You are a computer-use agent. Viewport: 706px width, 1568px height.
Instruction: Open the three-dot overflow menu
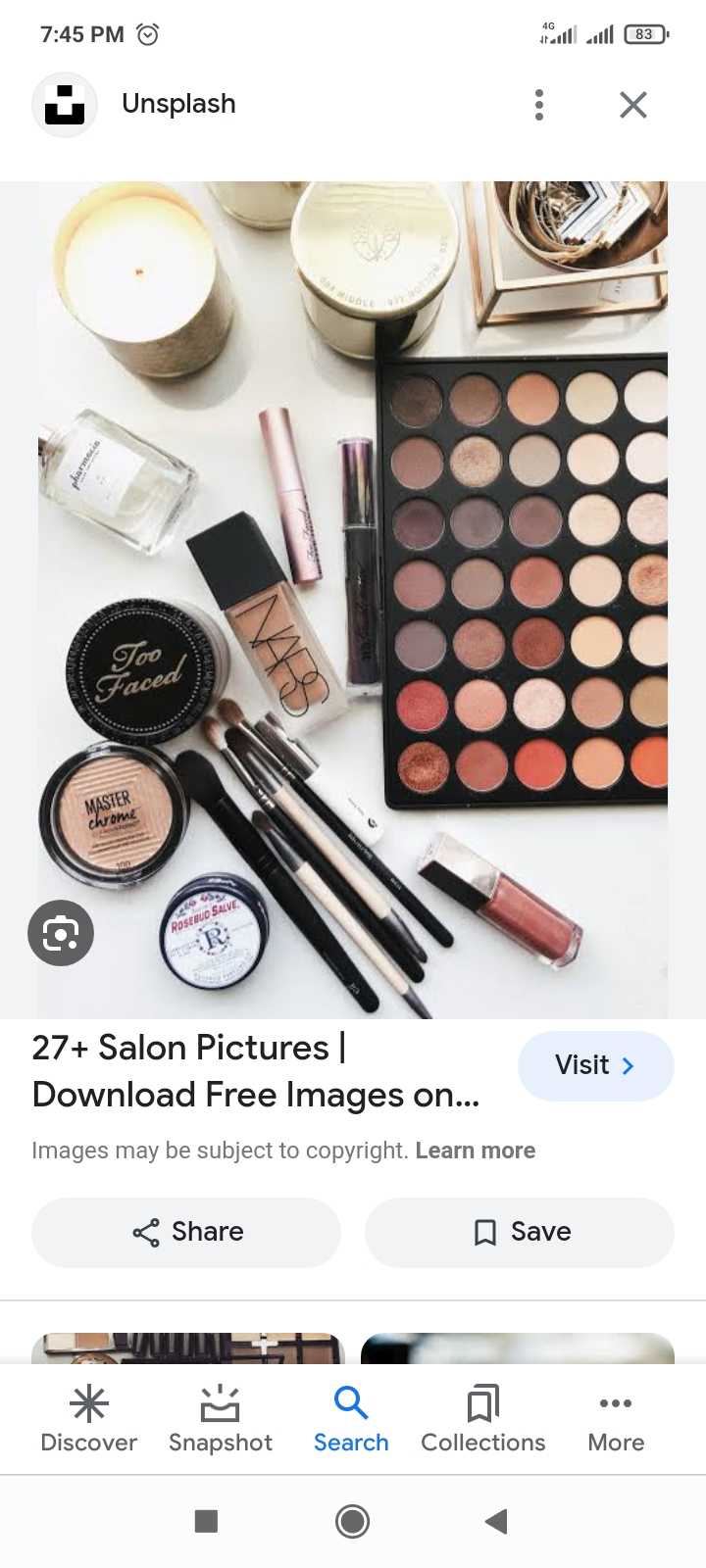[x=538, y=105]
